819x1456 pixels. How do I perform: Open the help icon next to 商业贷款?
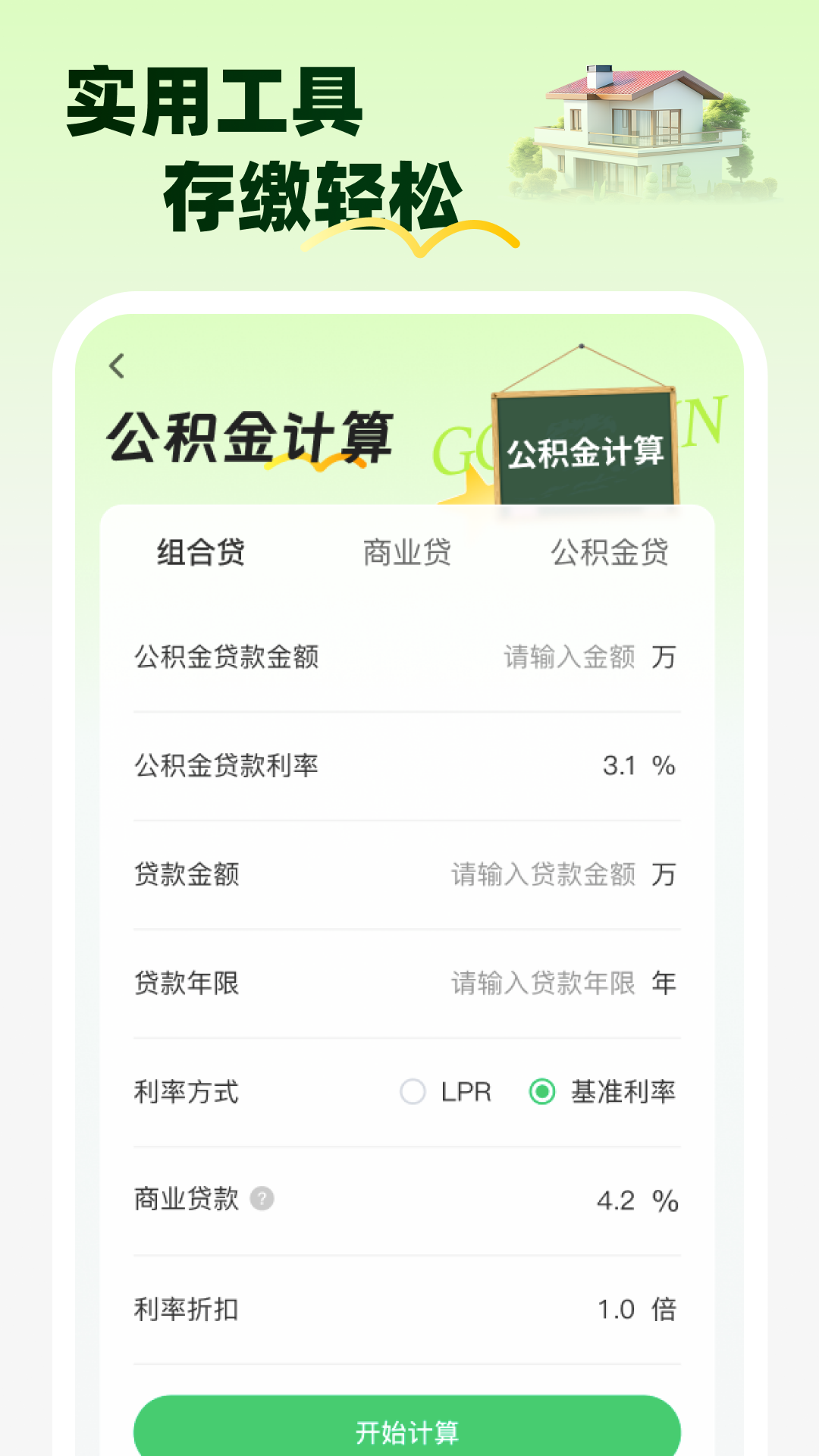pos(262,1200)
